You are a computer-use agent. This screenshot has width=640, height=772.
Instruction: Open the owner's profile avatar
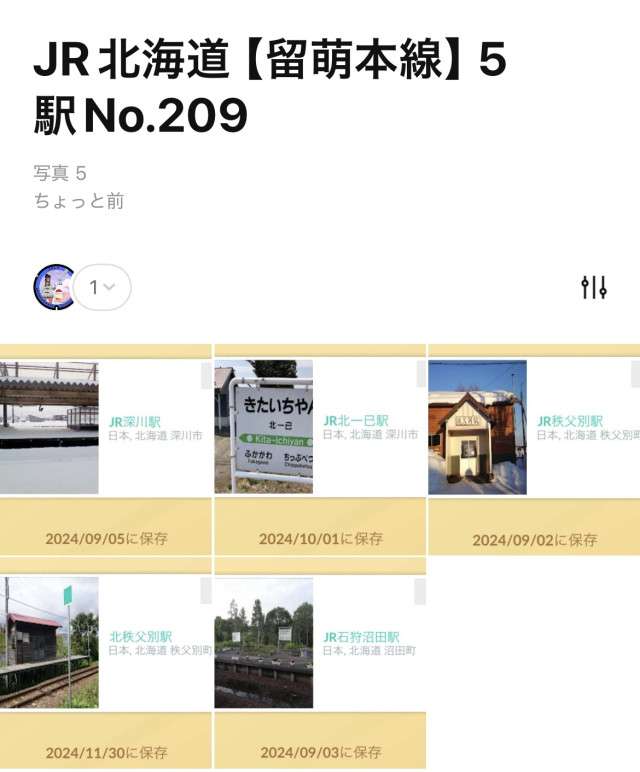54,288
